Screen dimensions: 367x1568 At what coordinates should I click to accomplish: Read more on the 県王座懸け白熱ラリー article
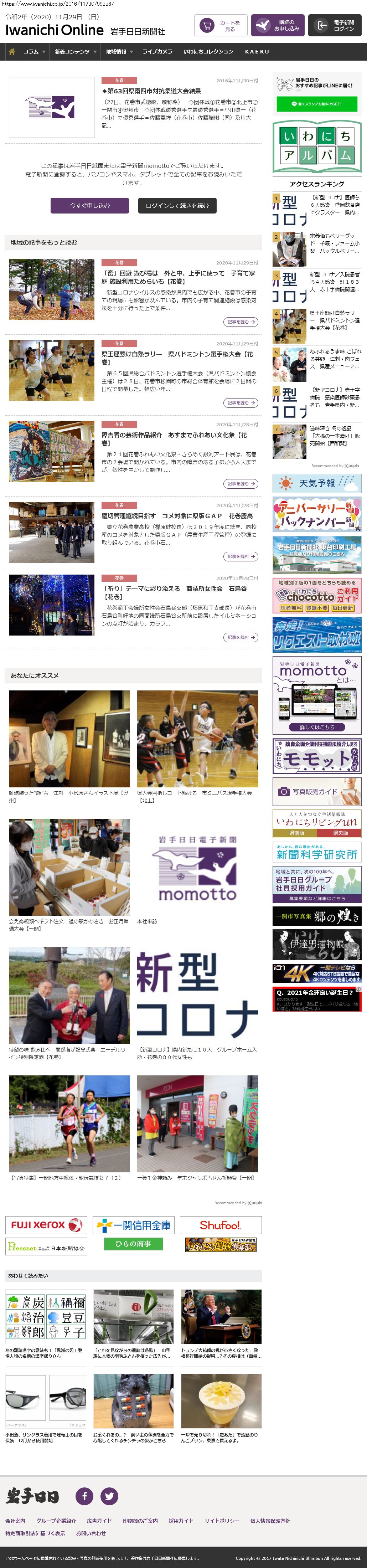click(241, 403)
